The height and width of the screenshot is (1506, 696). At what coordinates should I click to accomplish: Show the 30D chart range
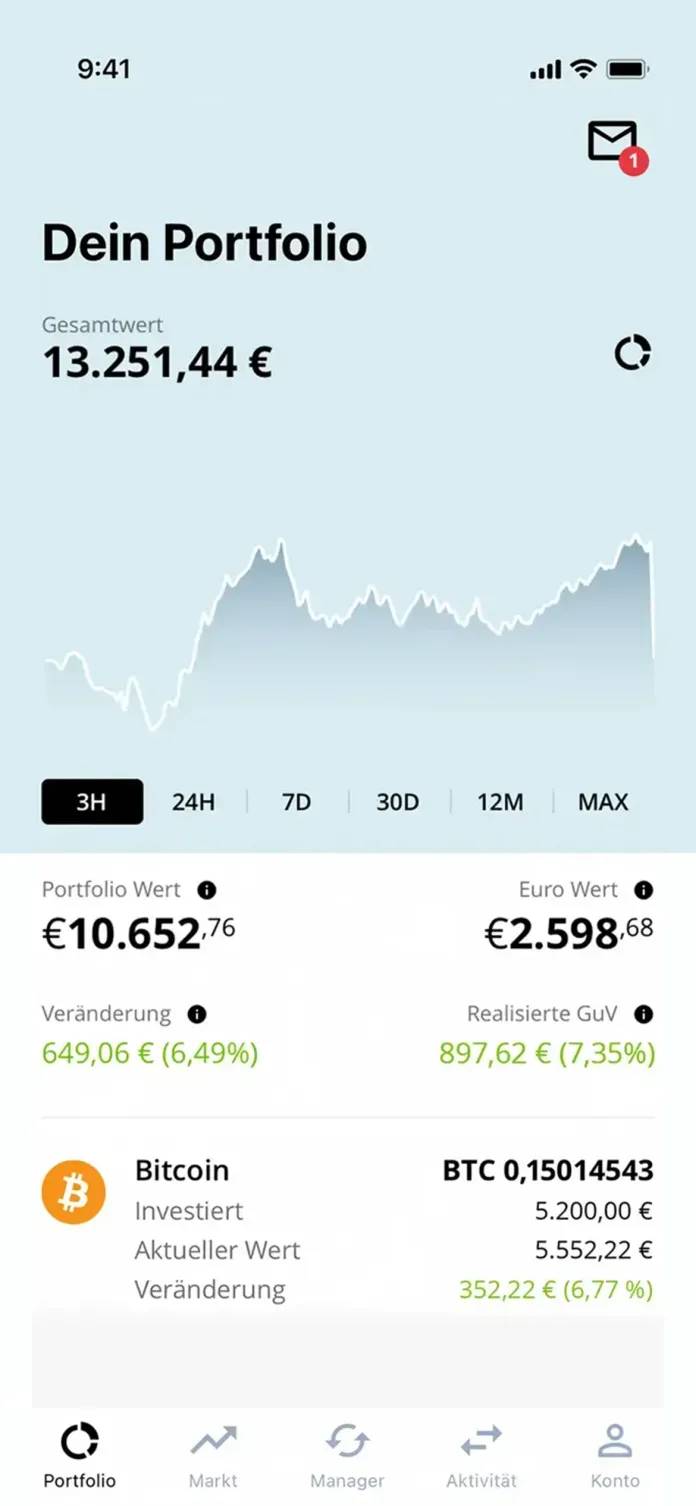click(x=398, y=802)
